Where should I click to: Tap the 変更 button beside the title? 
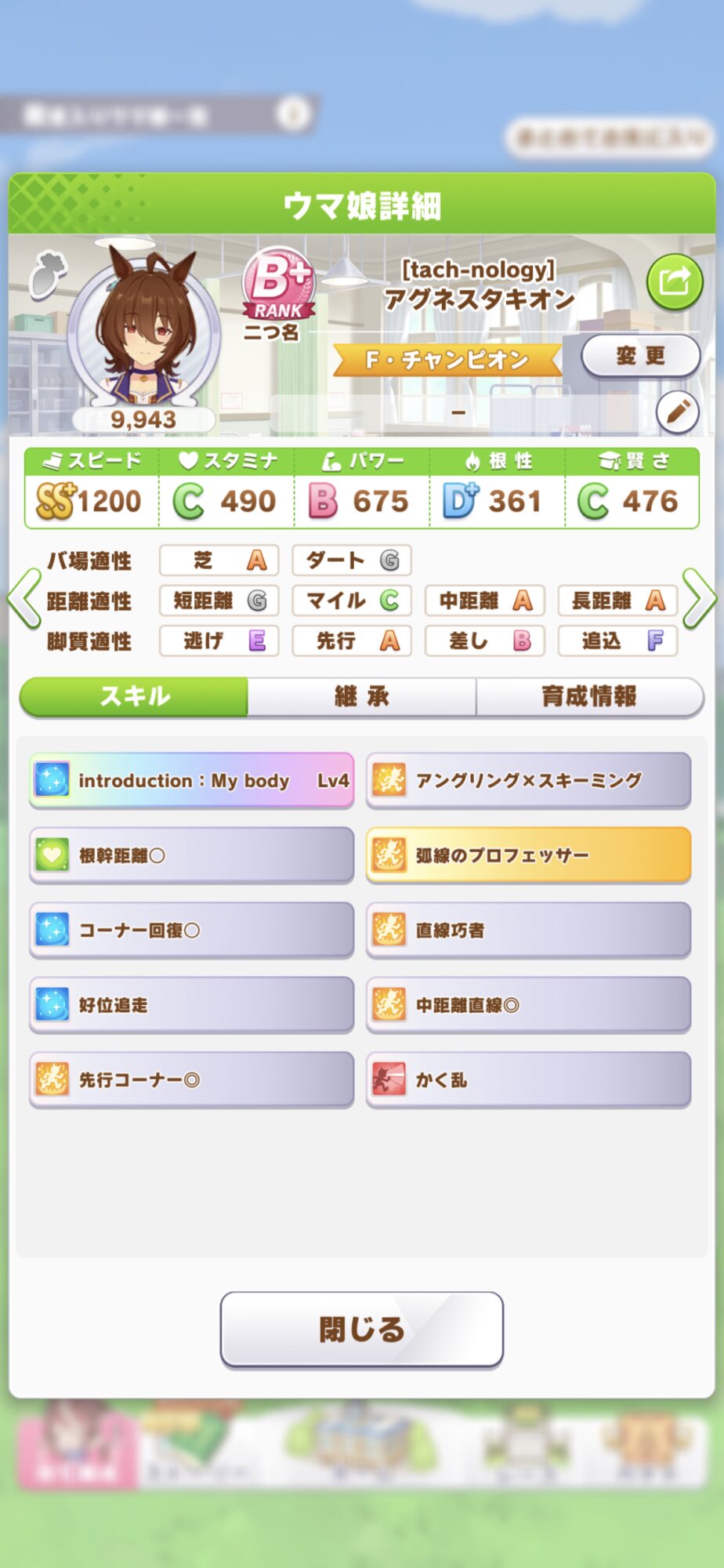640,356
